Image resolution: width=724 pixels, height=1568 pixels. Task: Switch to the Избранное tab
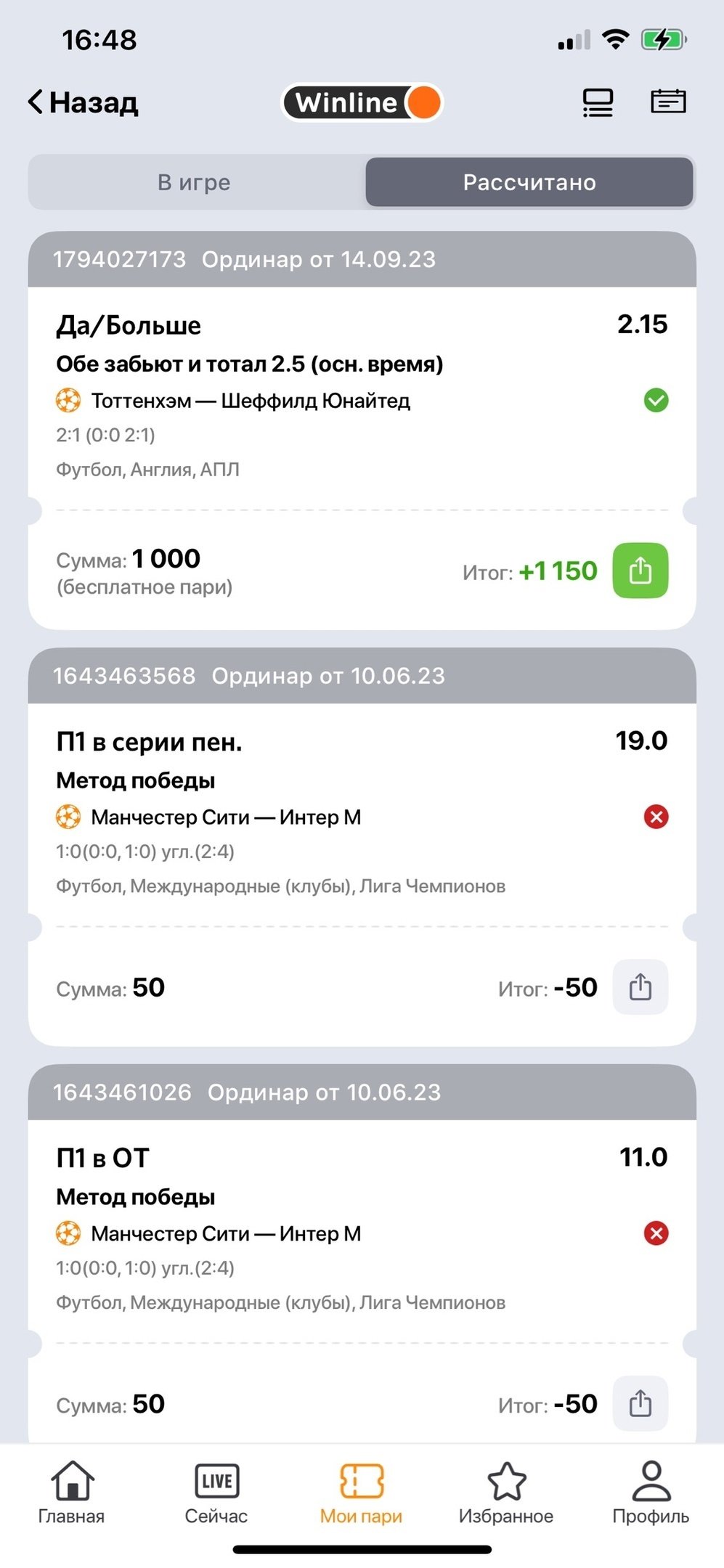coord(506,1493)
